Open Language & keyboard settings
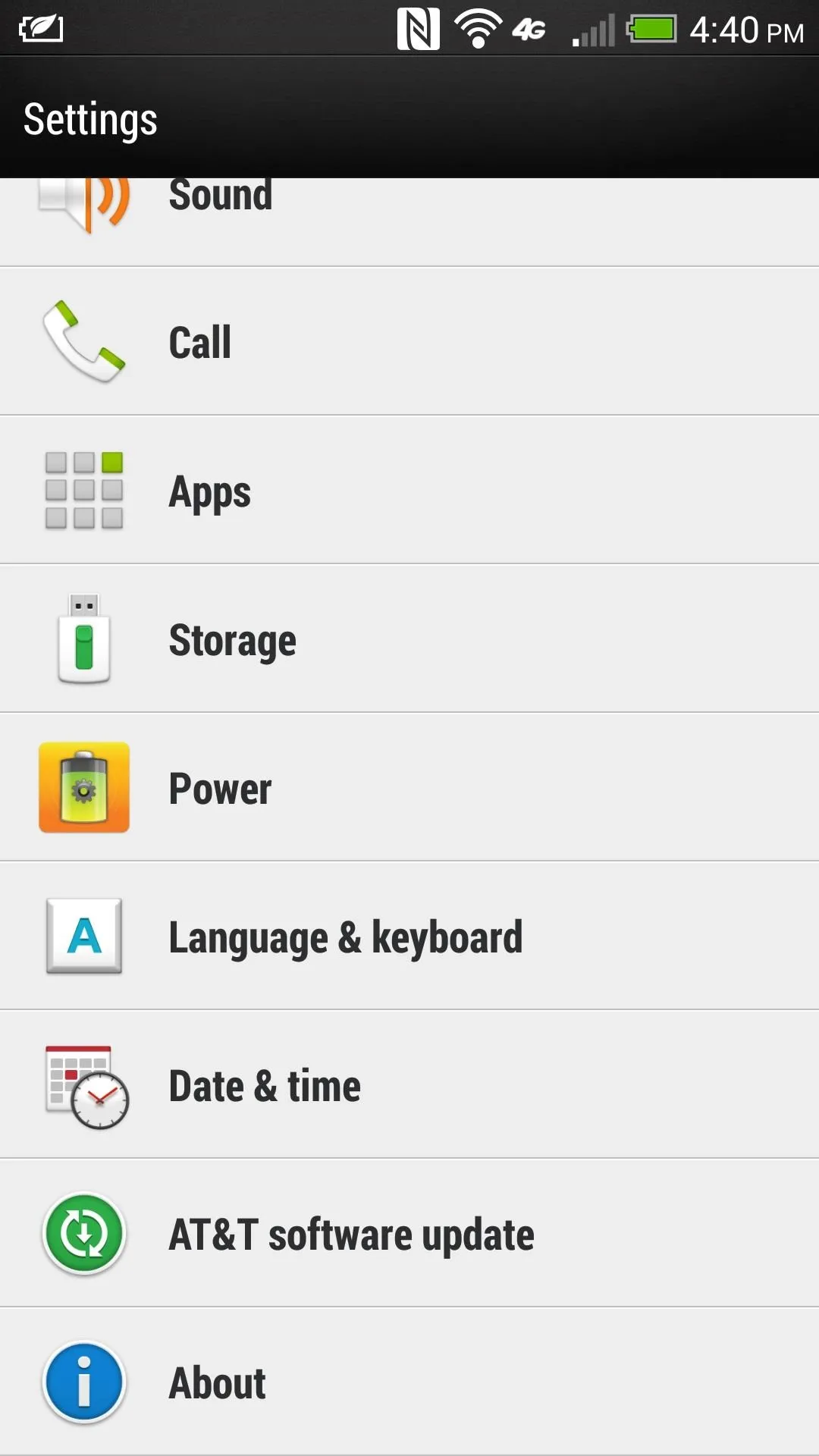Viewport: 819px width, 1456px height. pos(409,936)
